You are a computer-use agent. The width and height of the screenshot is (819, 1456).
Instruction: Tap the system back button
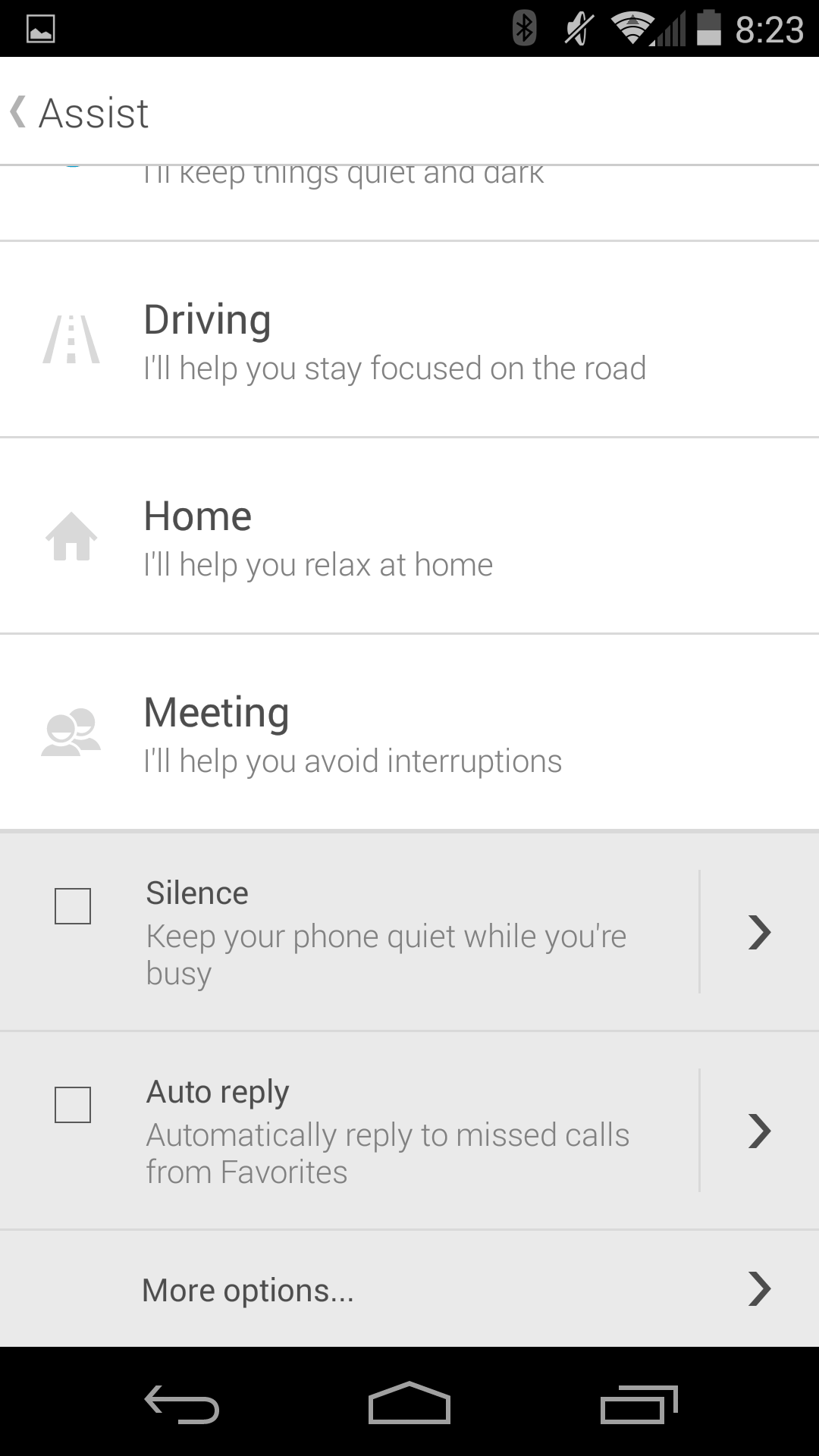pyautogui.click(x=182, y=1404)
